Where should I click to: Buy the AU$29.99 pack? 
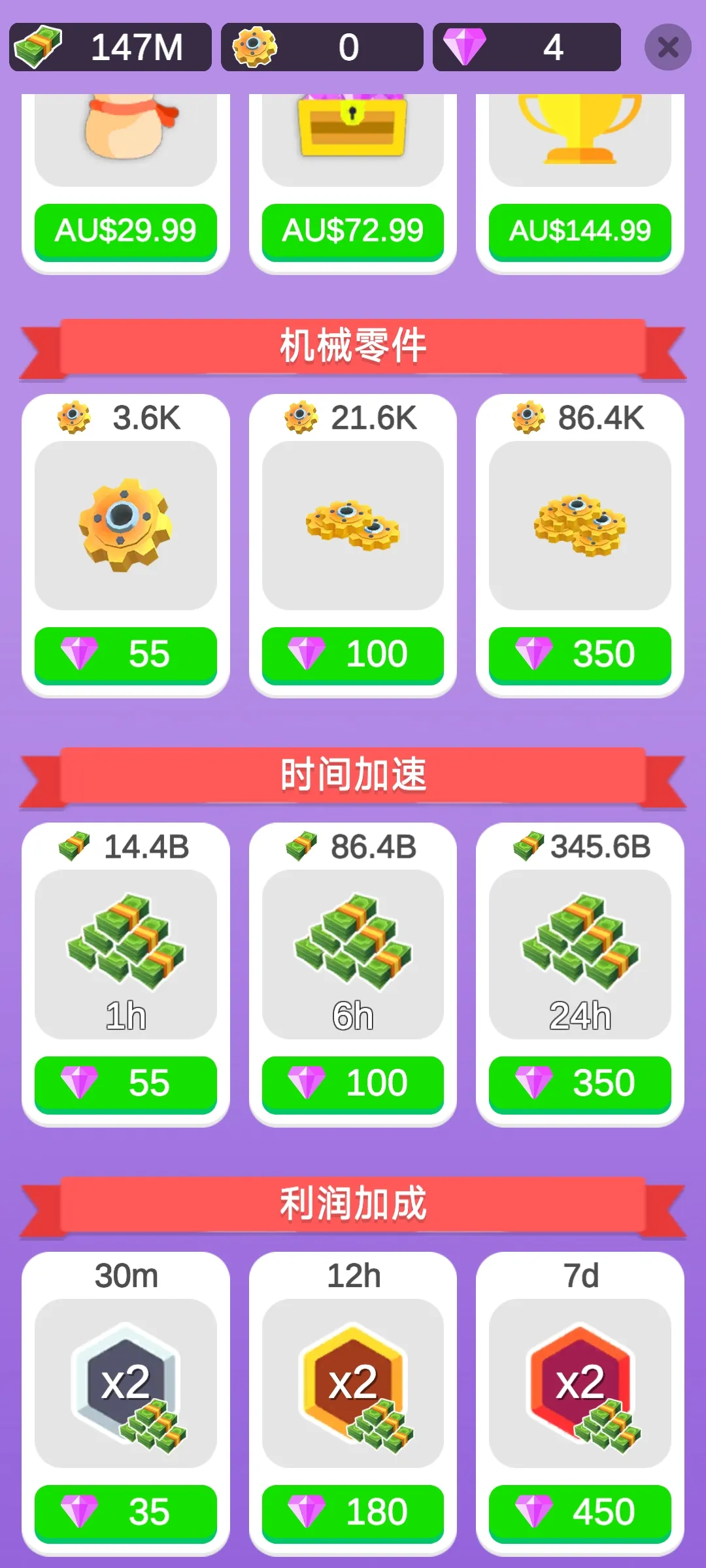[126, 231]
